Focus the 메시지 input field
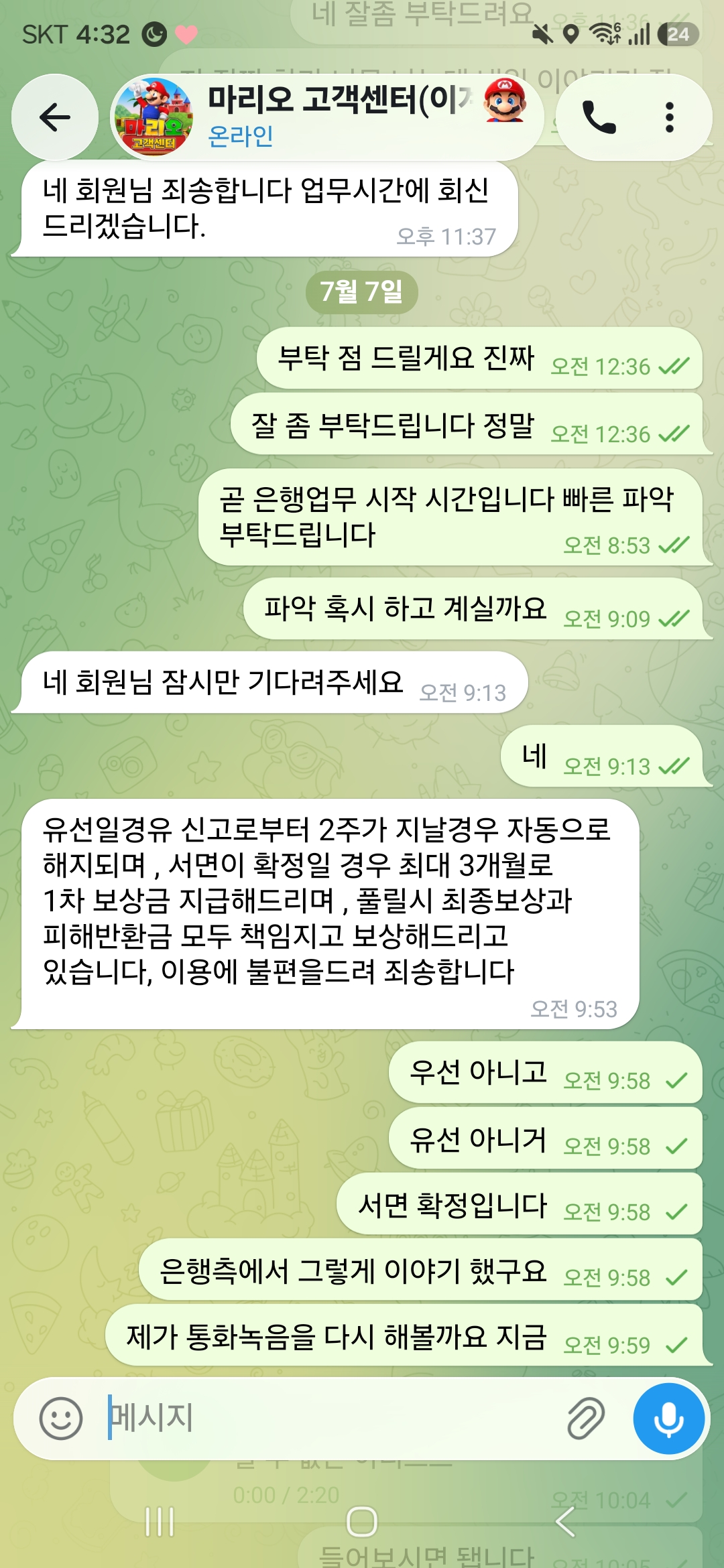This screenshot has height=1568, width=724. coord(328,1418)
